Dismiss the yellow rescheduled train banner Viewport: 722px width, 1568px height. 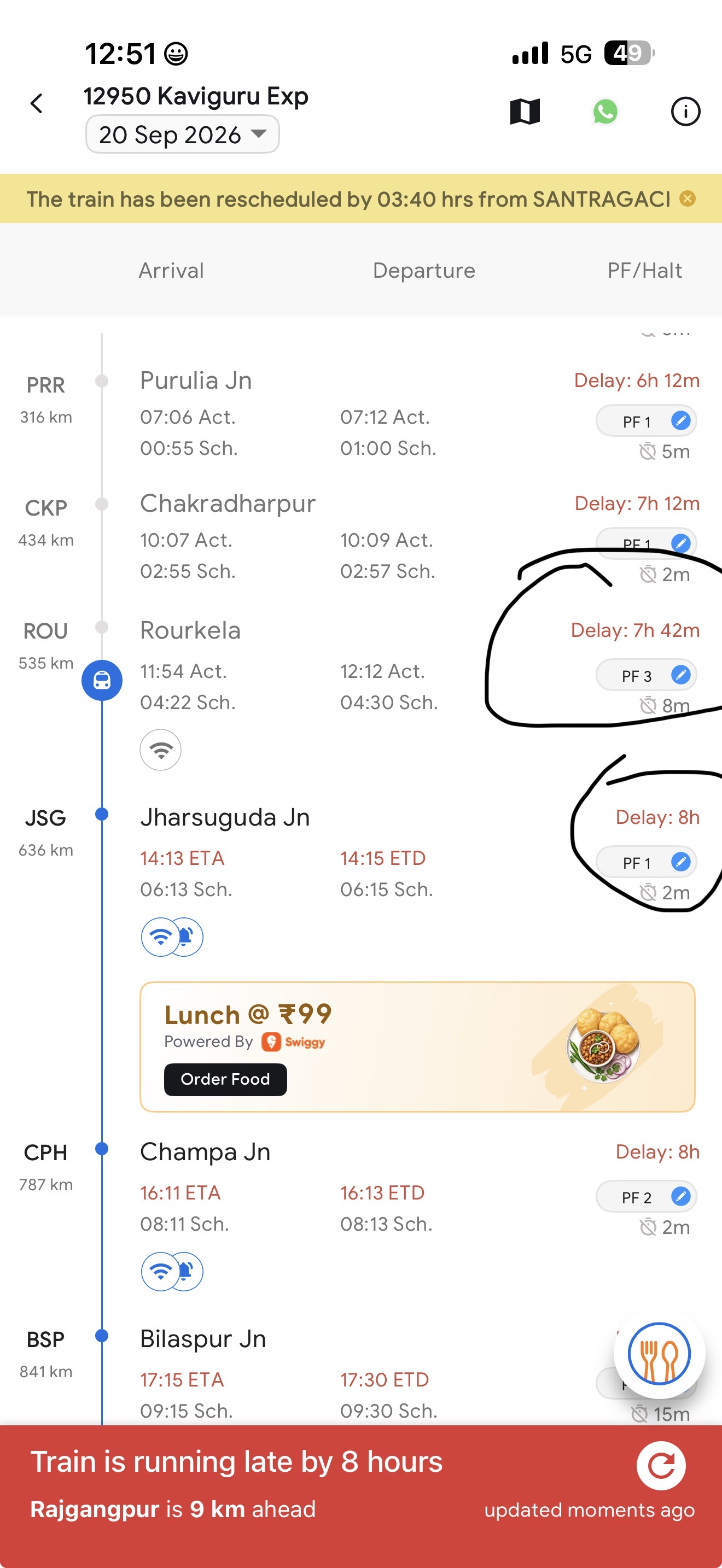[688, 198]
